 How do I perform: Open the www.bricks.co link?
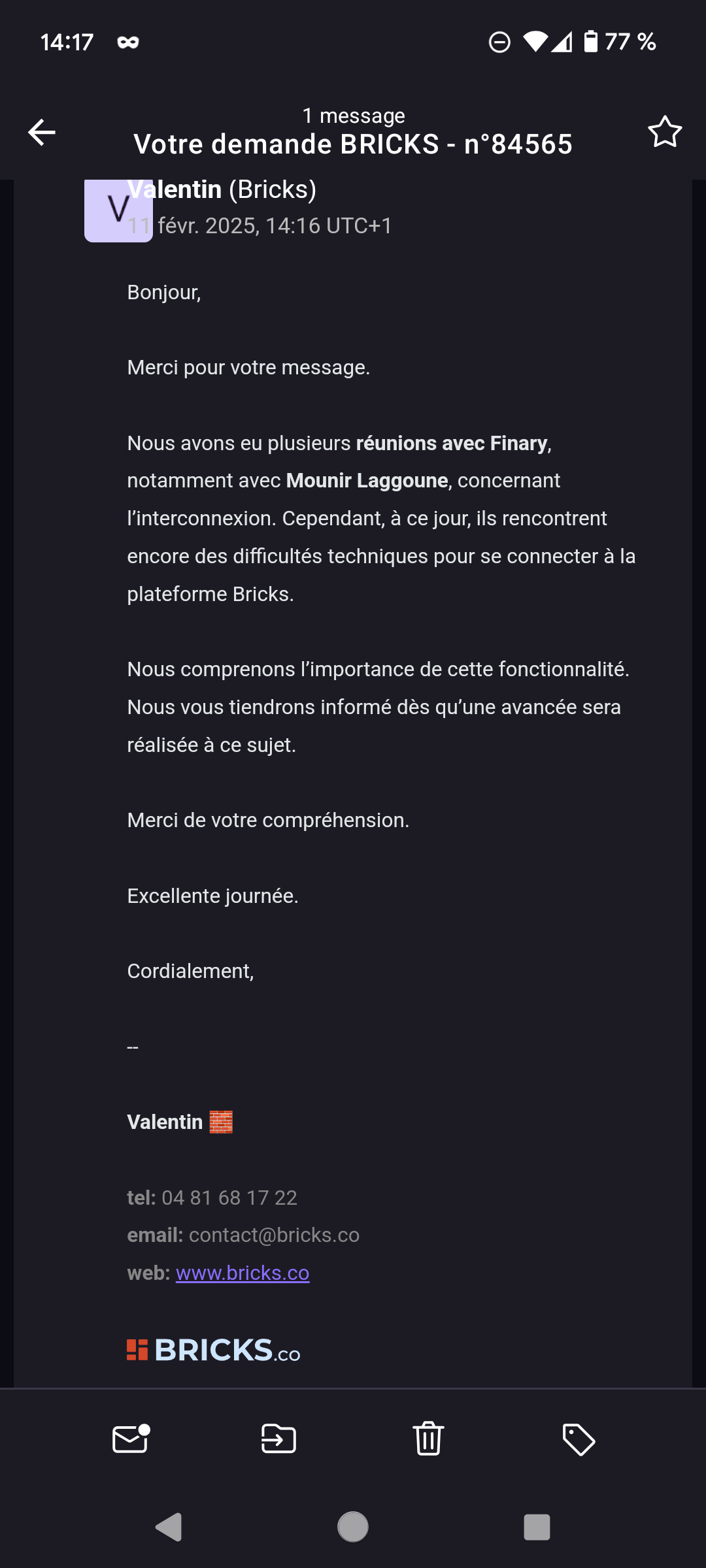point(243,1273)
